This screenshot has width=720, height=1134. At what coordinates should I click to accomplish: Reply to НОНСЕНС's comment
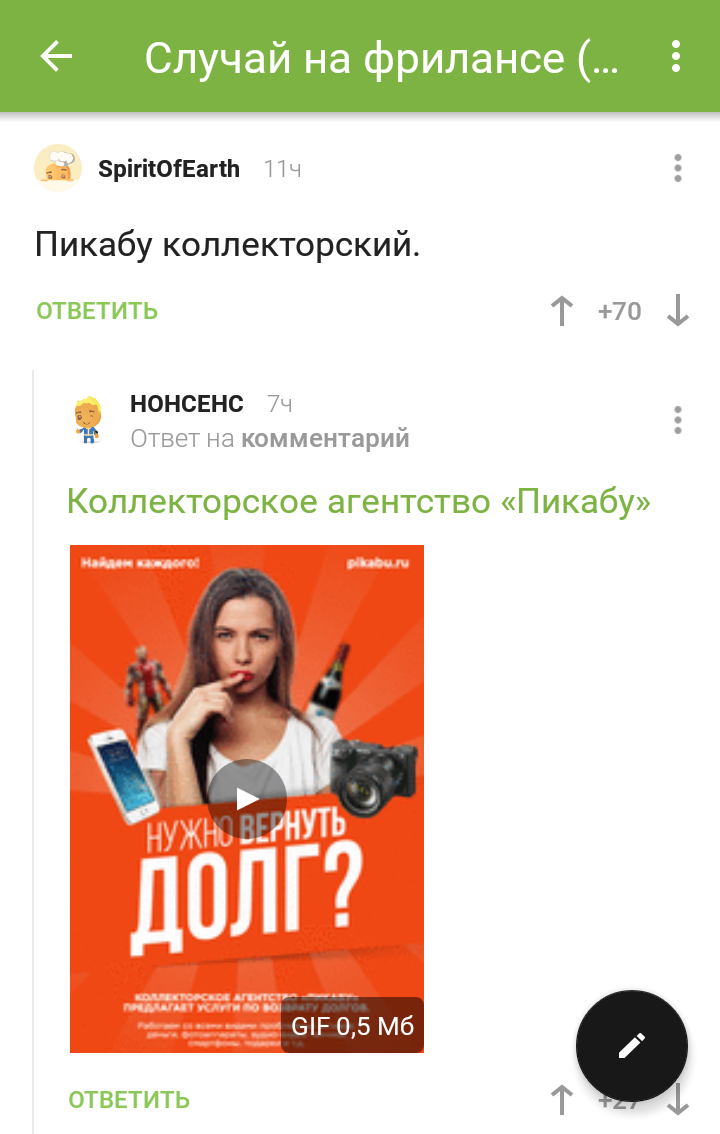click(128, 1100)
